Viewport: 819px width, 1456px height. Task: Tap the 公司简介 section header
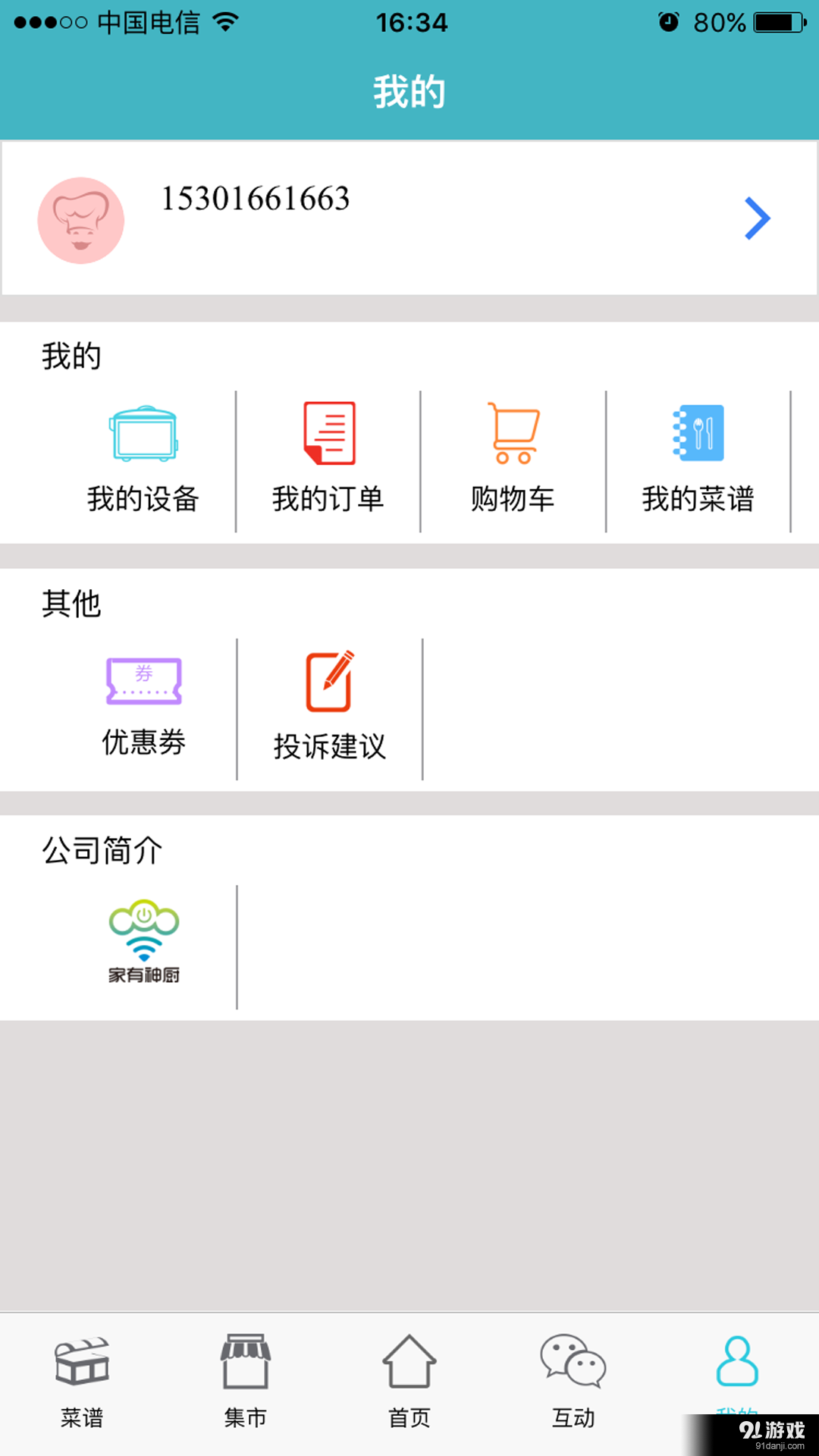pyautogui.click(x=102, y=851)
